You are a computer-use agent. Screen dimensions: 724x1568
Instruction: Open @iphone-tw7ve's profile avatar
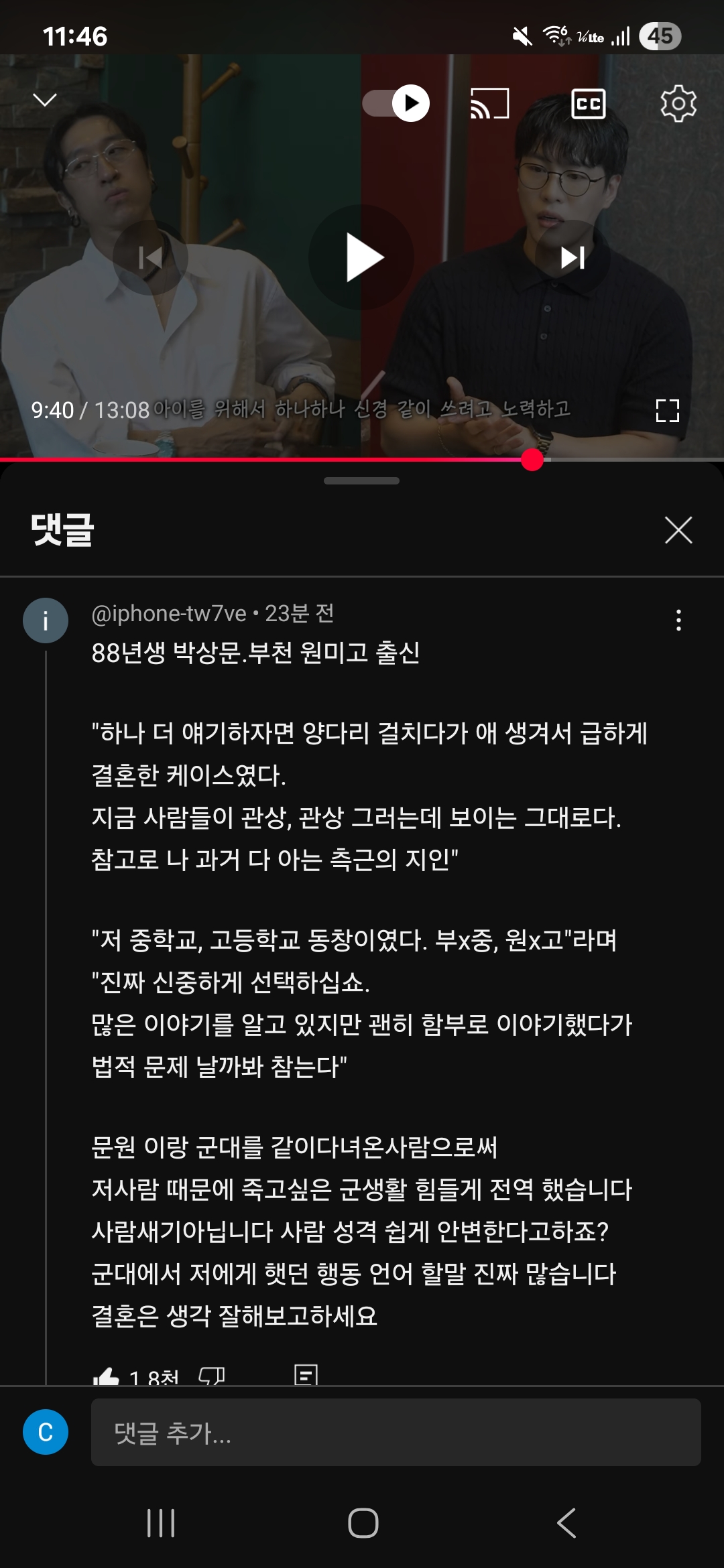(46, 620)
